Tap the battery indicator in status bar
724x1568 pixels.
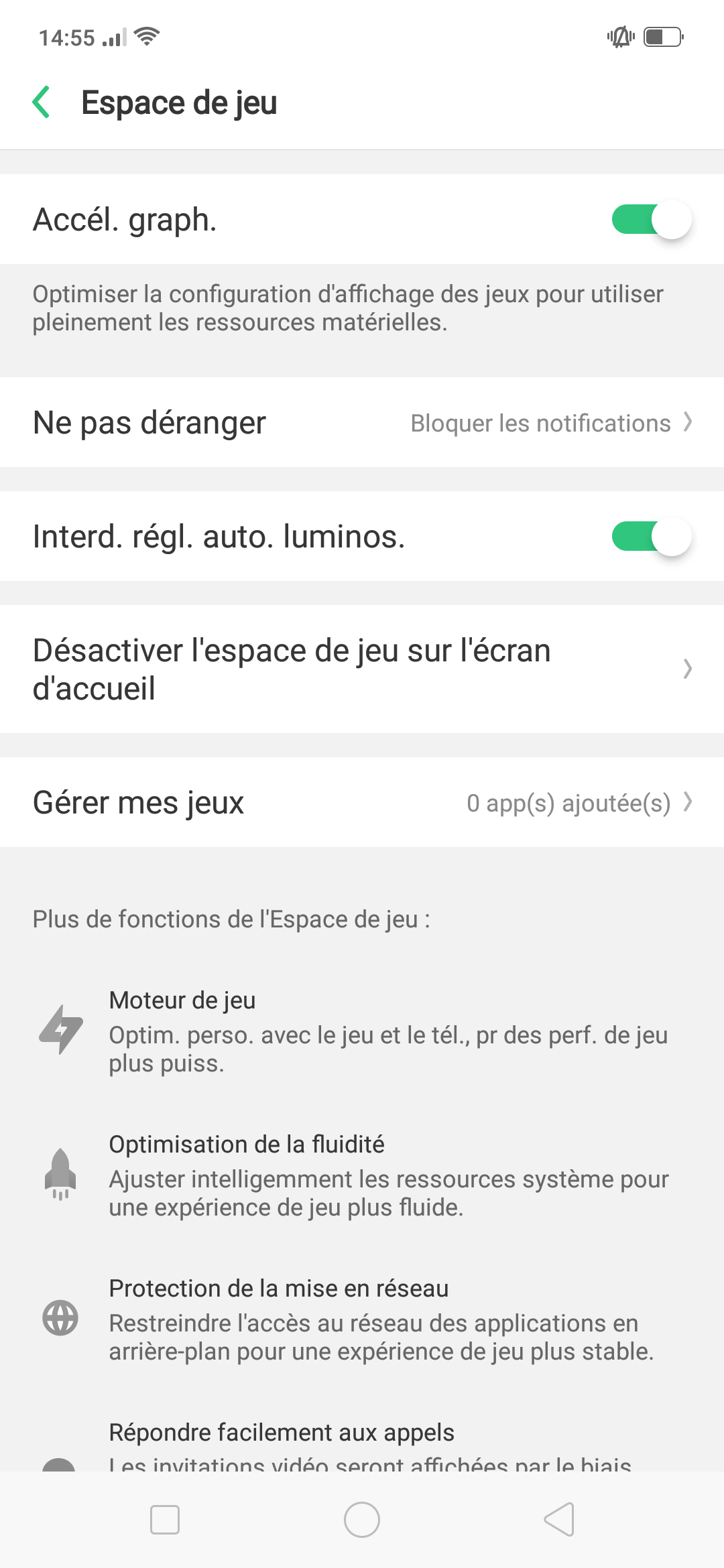[660, 38]
